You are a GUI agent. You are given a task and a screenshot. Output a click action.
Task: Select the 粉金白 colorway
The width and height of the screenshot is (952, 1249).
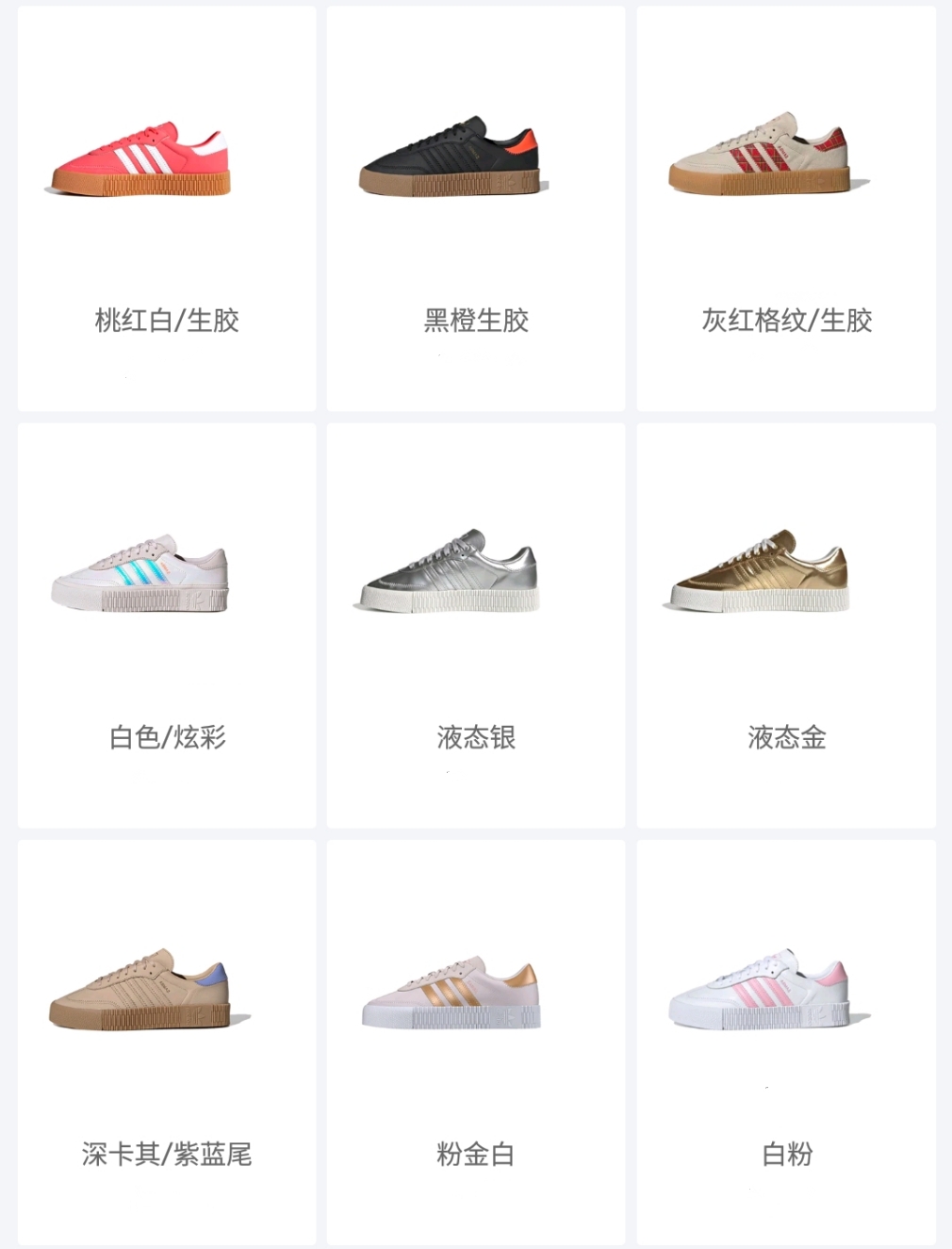[x=476, y=1043]
